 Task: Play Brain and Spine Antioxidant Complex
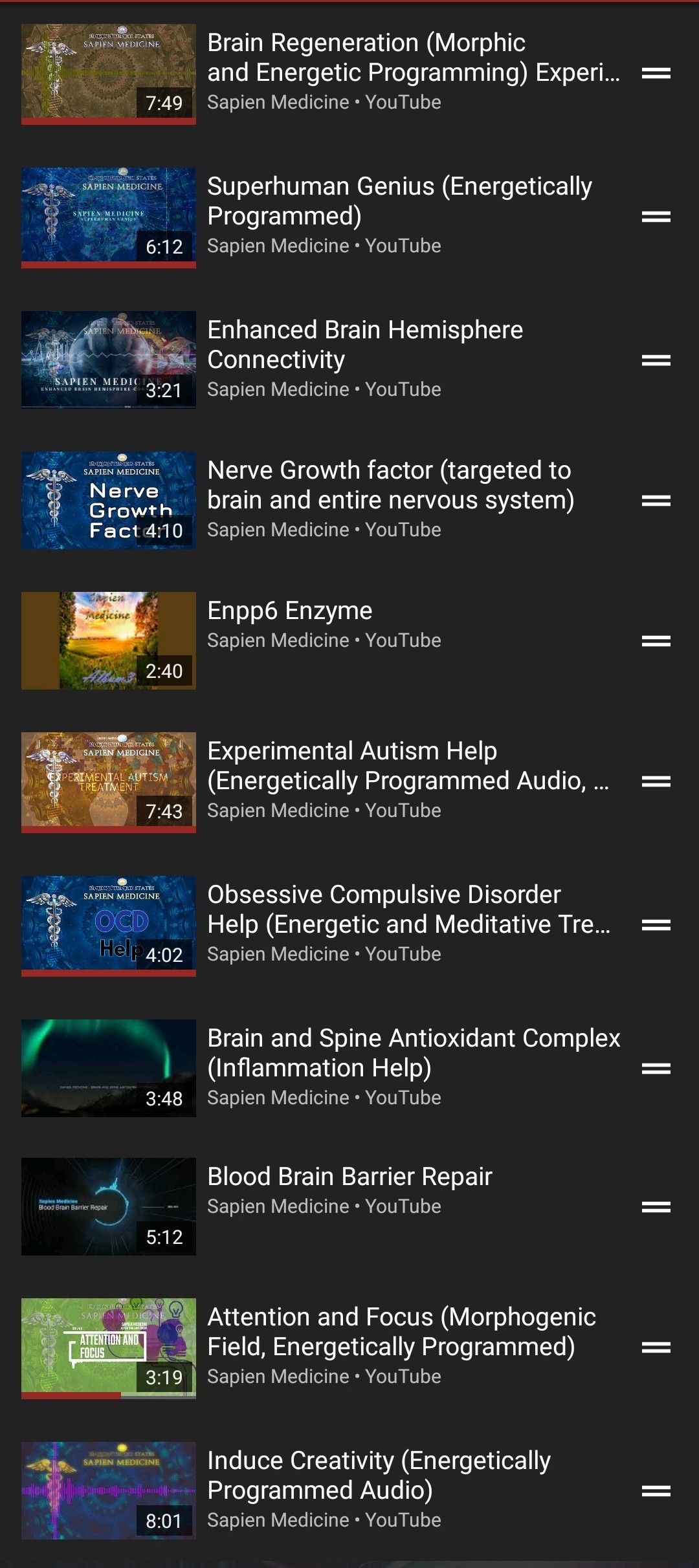coord(109,1068)
